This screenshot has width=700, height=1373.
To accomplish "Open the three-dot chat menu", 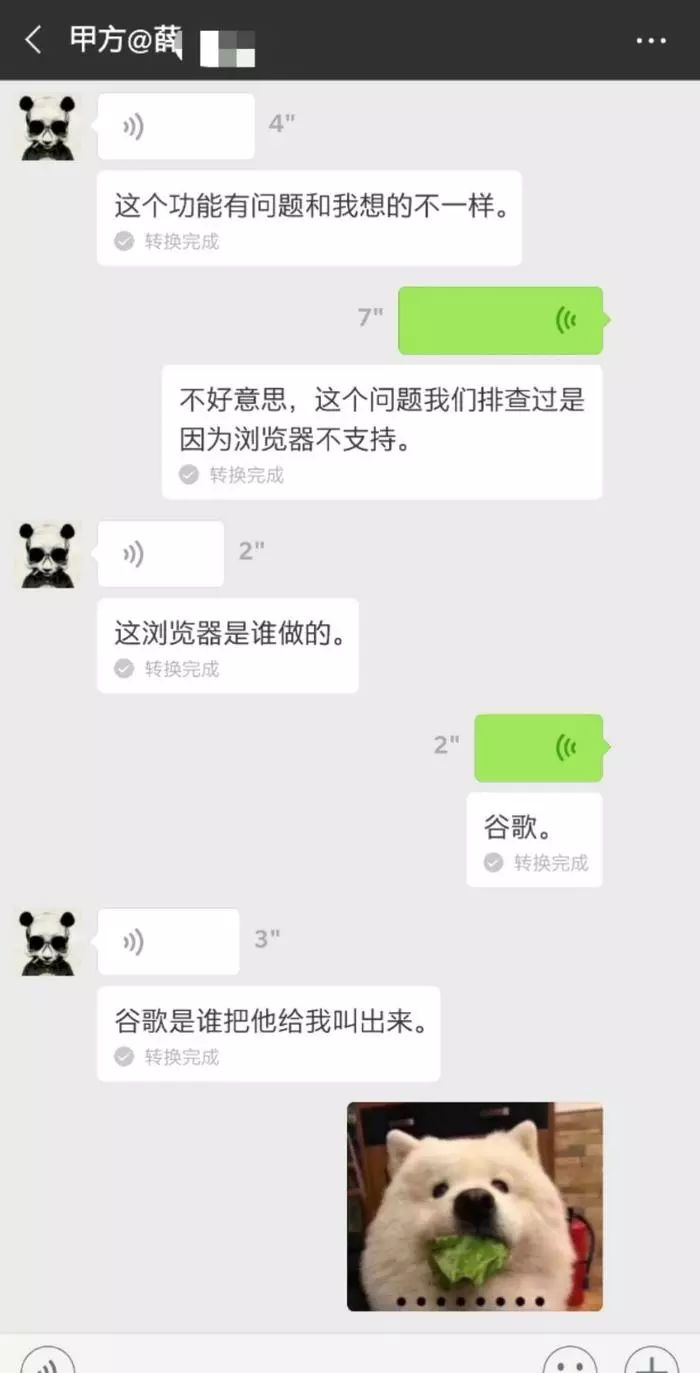I will pos(651,41).
